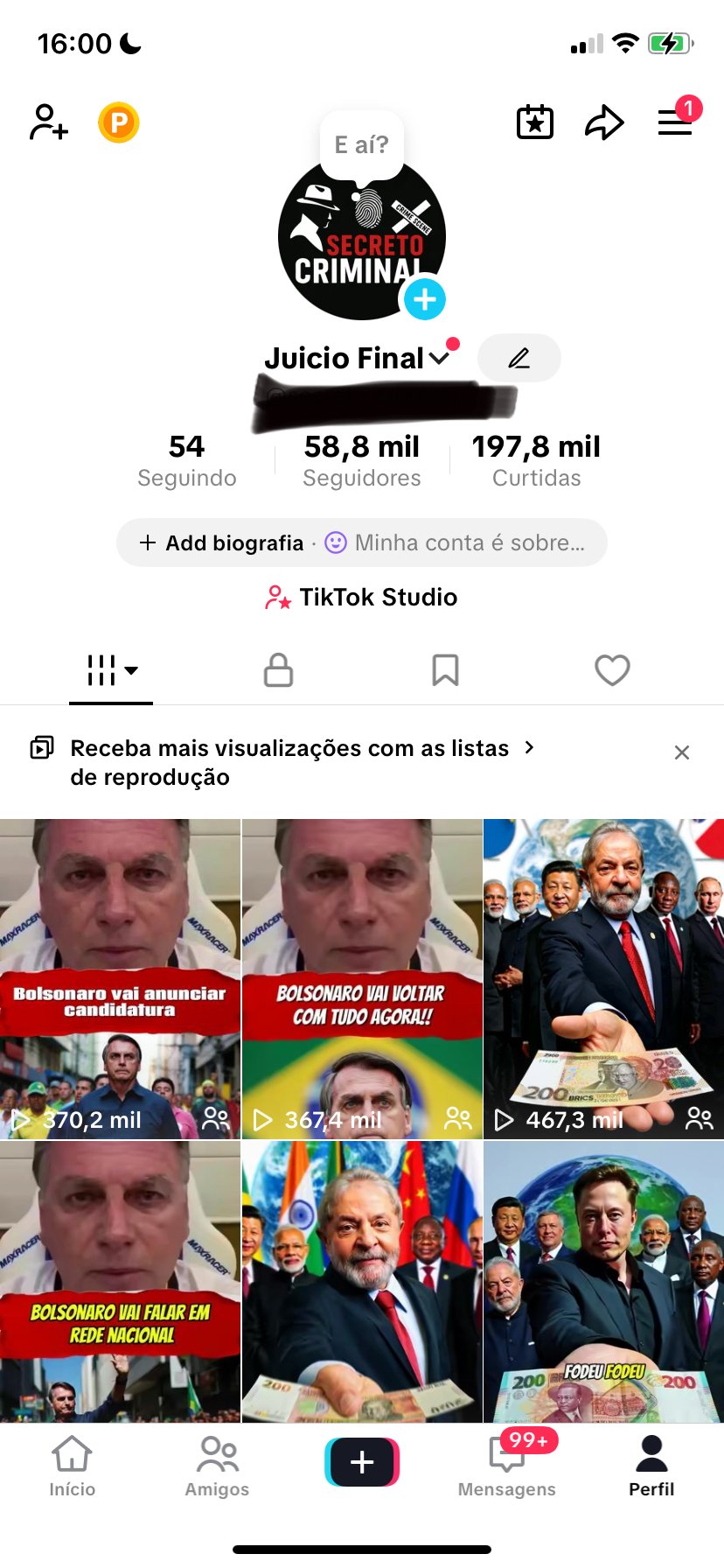Viewport: 724px width, 1568px height.
Task: Open the Seguindo list
Action: [187, 460]
